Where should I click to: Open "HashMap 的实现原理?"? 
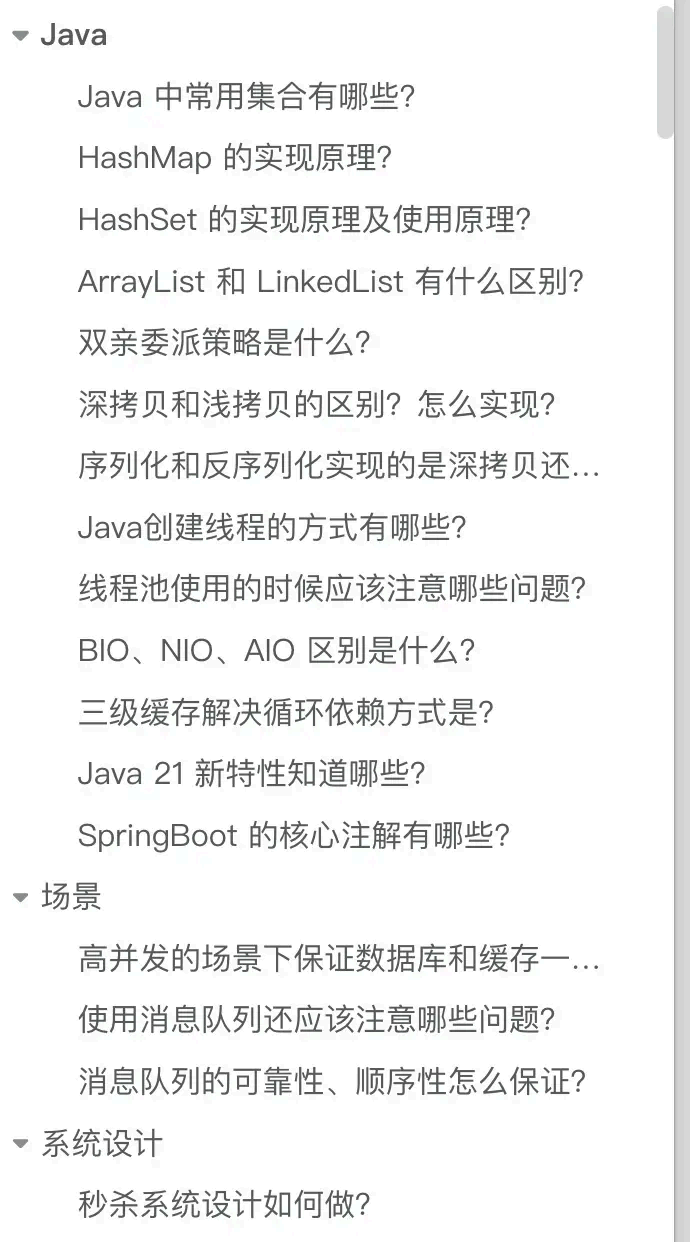[x=234, y=159]
